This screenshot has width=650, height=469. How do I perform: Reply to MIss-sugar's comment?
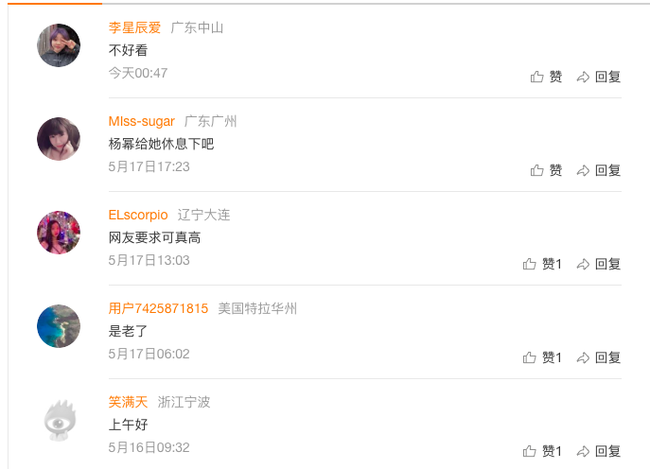pyautogui.click(x=599, y=171)
